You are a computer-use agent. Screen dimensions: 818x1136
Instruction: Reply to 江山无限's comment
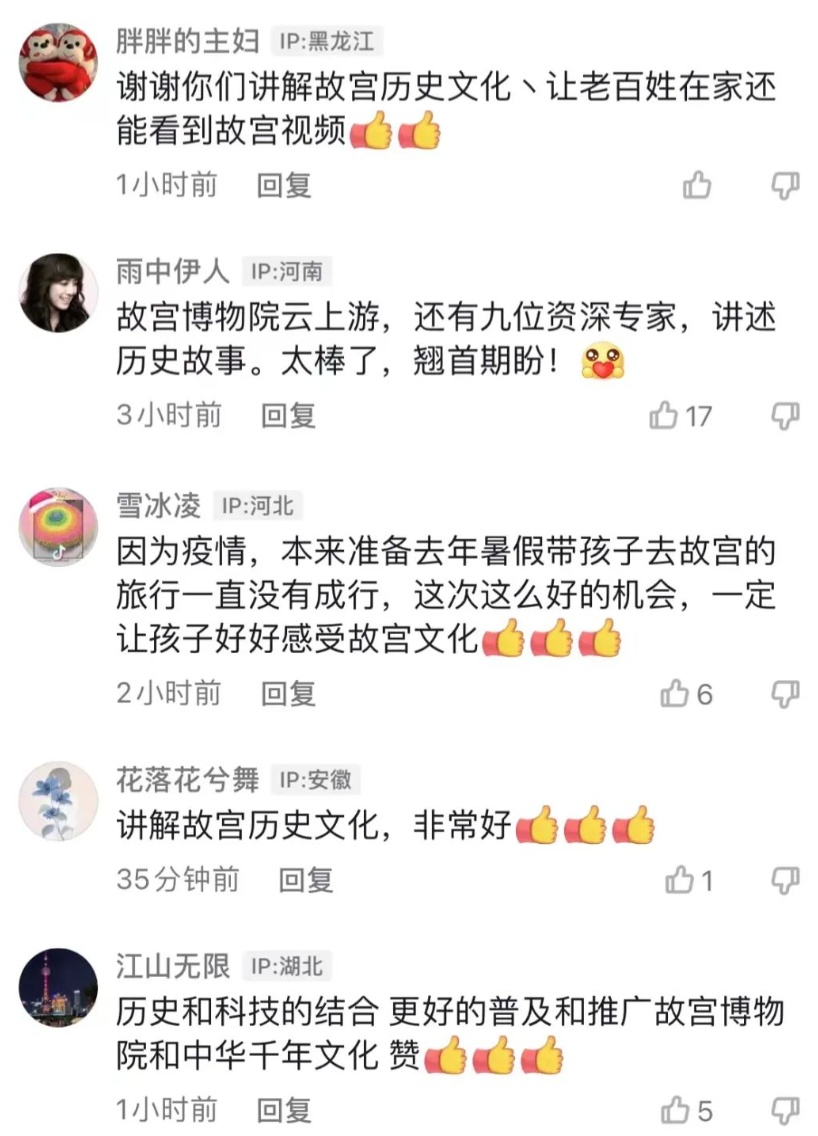pos(285,1110)
